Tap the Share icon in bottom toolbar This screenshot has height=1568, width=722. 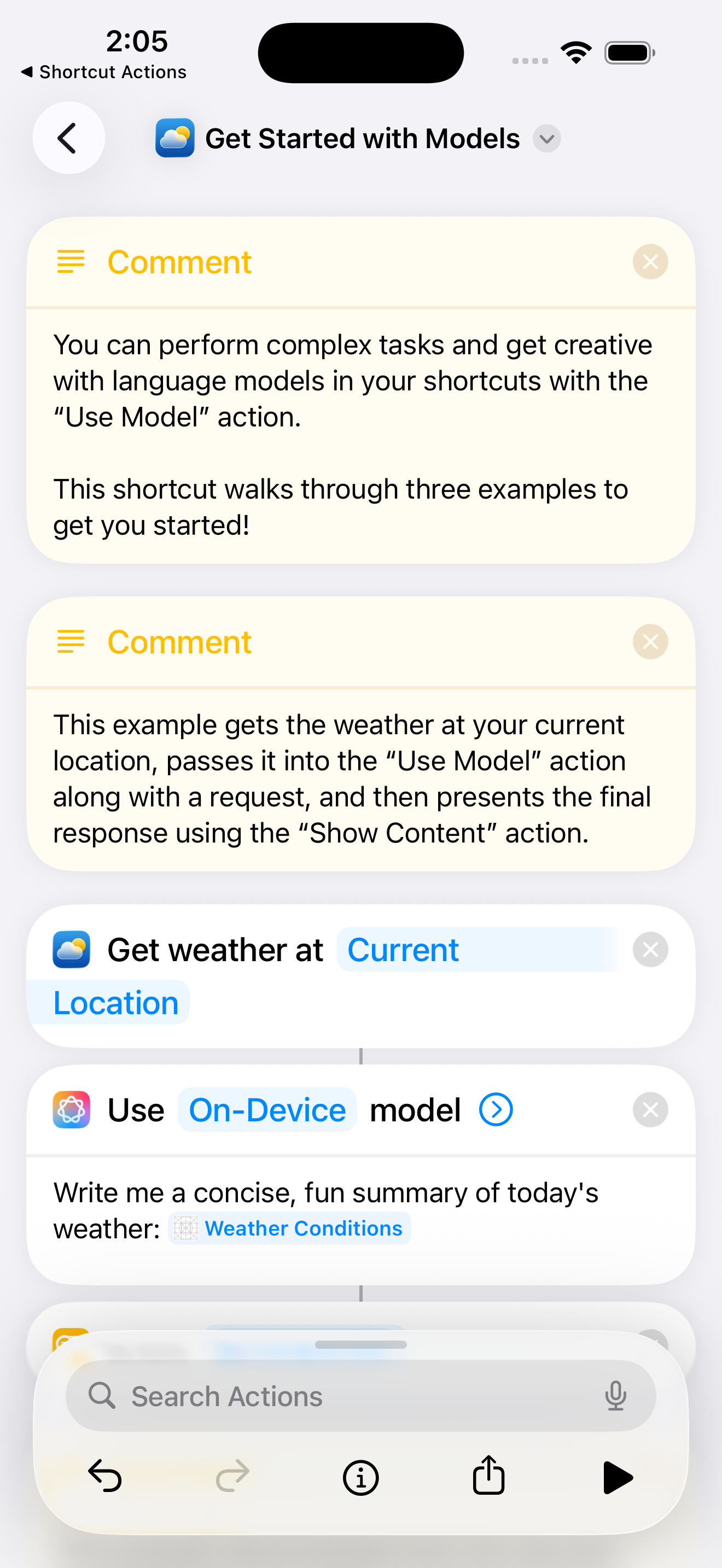pyautogui.click(x=488, y=1476)
